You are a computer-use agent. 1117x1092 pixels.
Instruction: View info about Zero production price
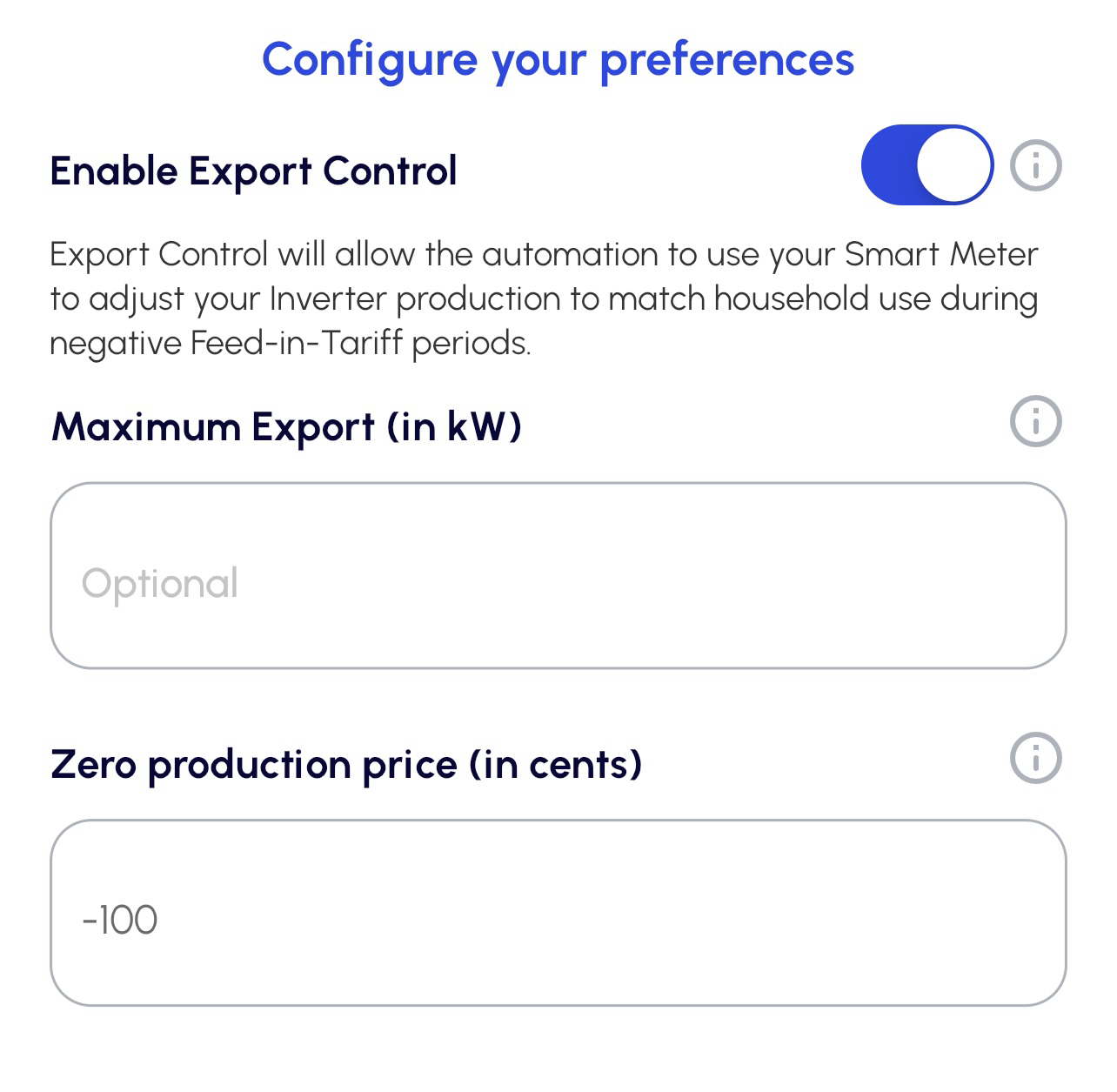tap(1035, 758)
